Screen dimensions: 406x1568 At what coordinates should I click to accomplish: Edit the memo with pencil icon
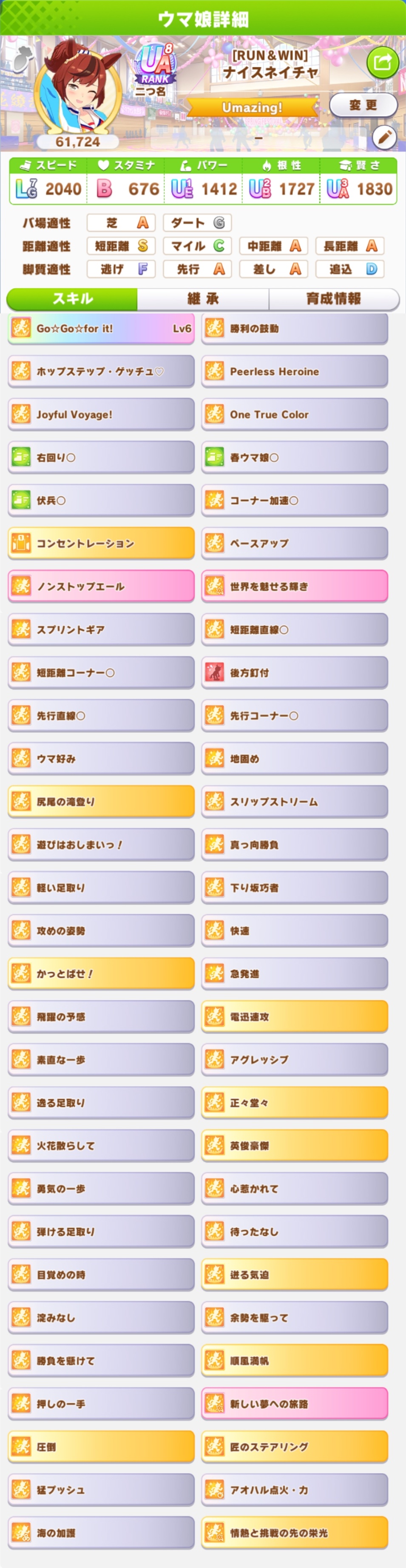[384, 138]
